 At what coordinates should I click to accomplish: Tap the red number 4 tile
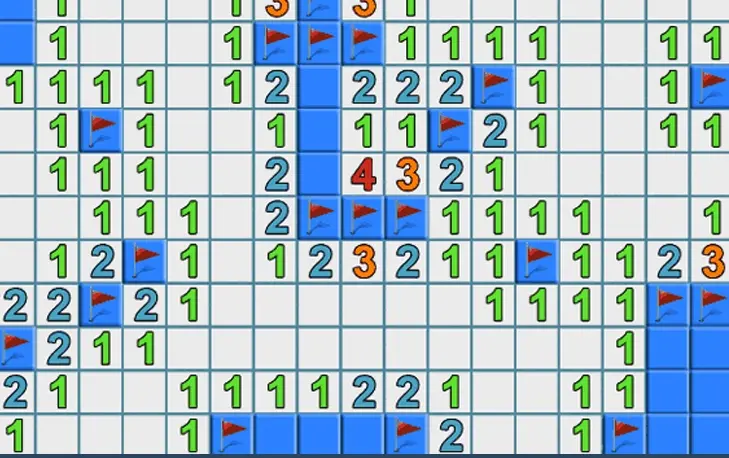(x=363, y=175)
